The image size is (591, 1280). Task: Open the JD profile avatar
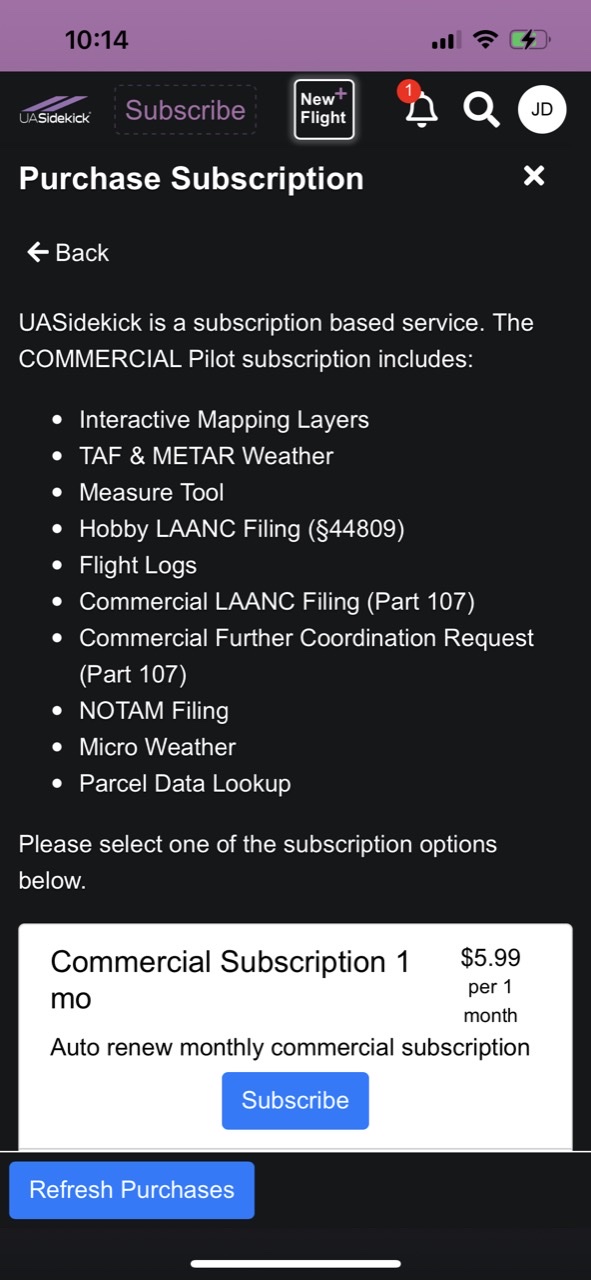pos(542,110)
